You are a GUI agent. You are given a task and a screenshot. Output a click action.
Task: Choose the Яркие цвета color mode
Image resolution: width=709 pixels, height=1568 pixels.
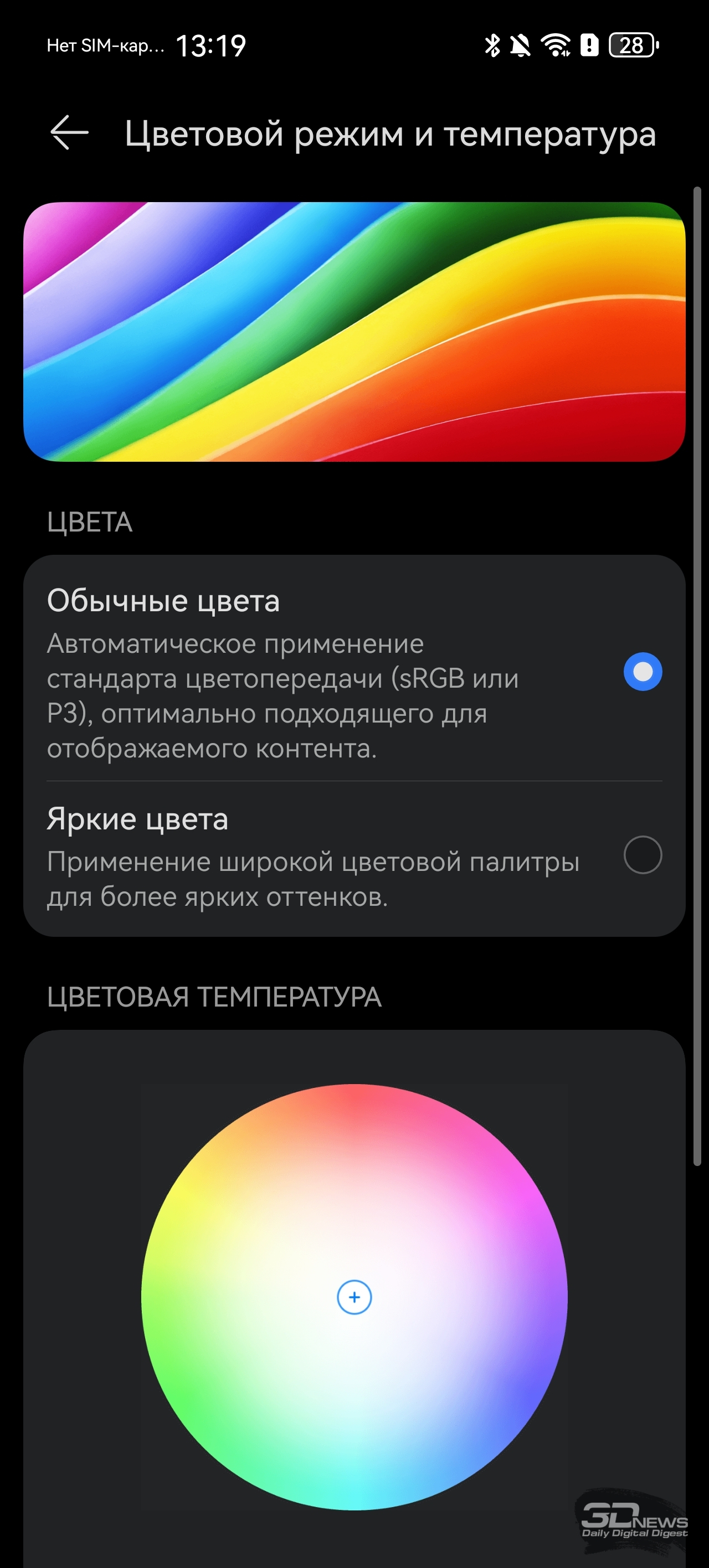coord(642,855)
